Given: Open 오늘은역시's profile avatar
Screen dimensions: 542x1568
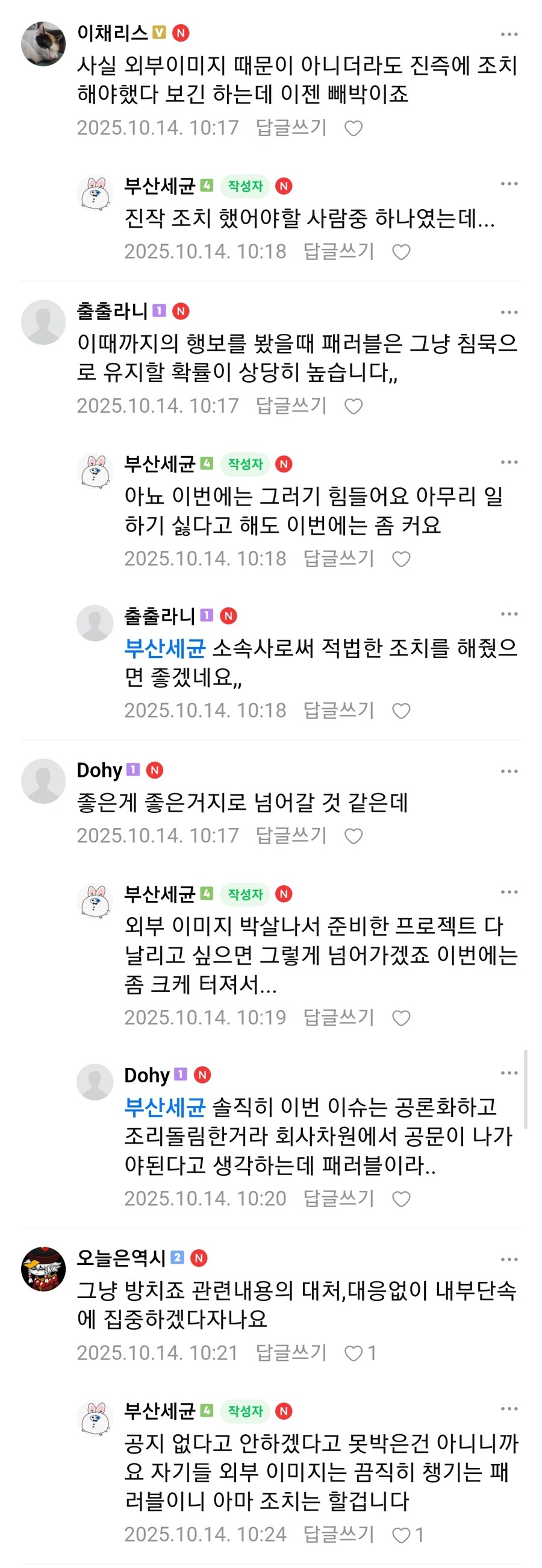Looking at the screenshot, I should coord(43,1269).
